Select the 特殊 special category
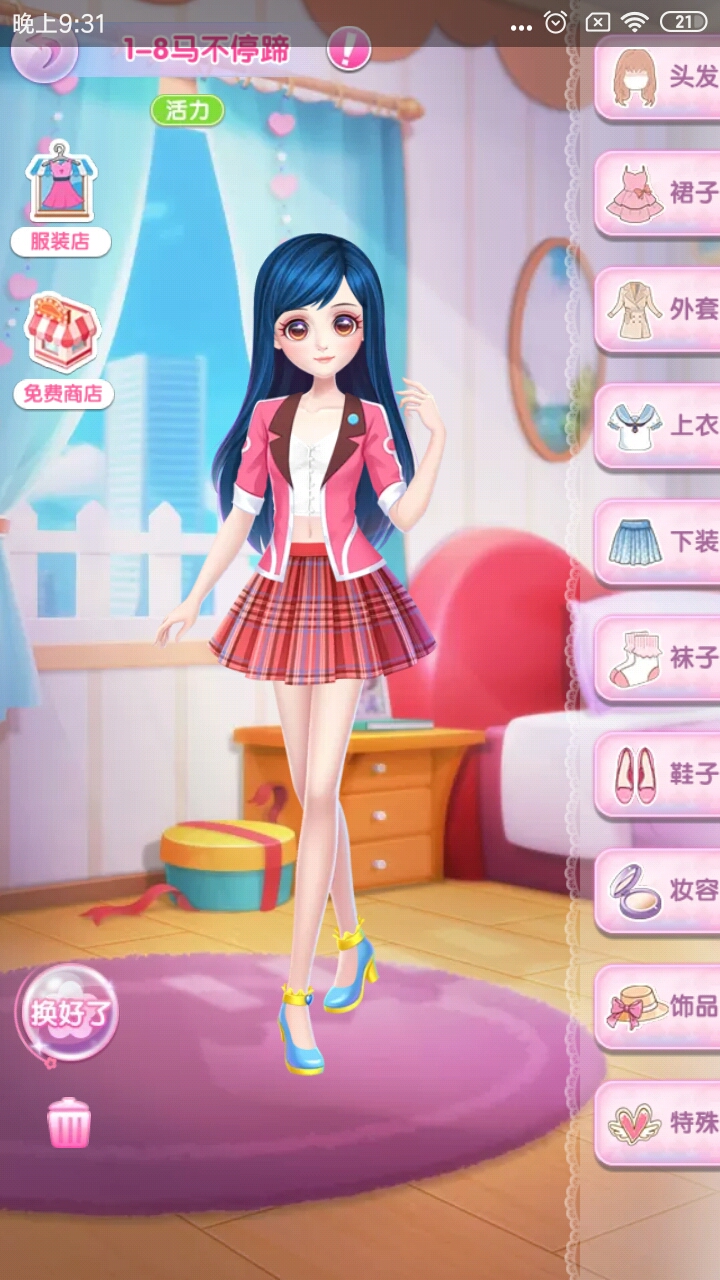The width and height of the screenshot is (720, 1280). coord(660,1121)
